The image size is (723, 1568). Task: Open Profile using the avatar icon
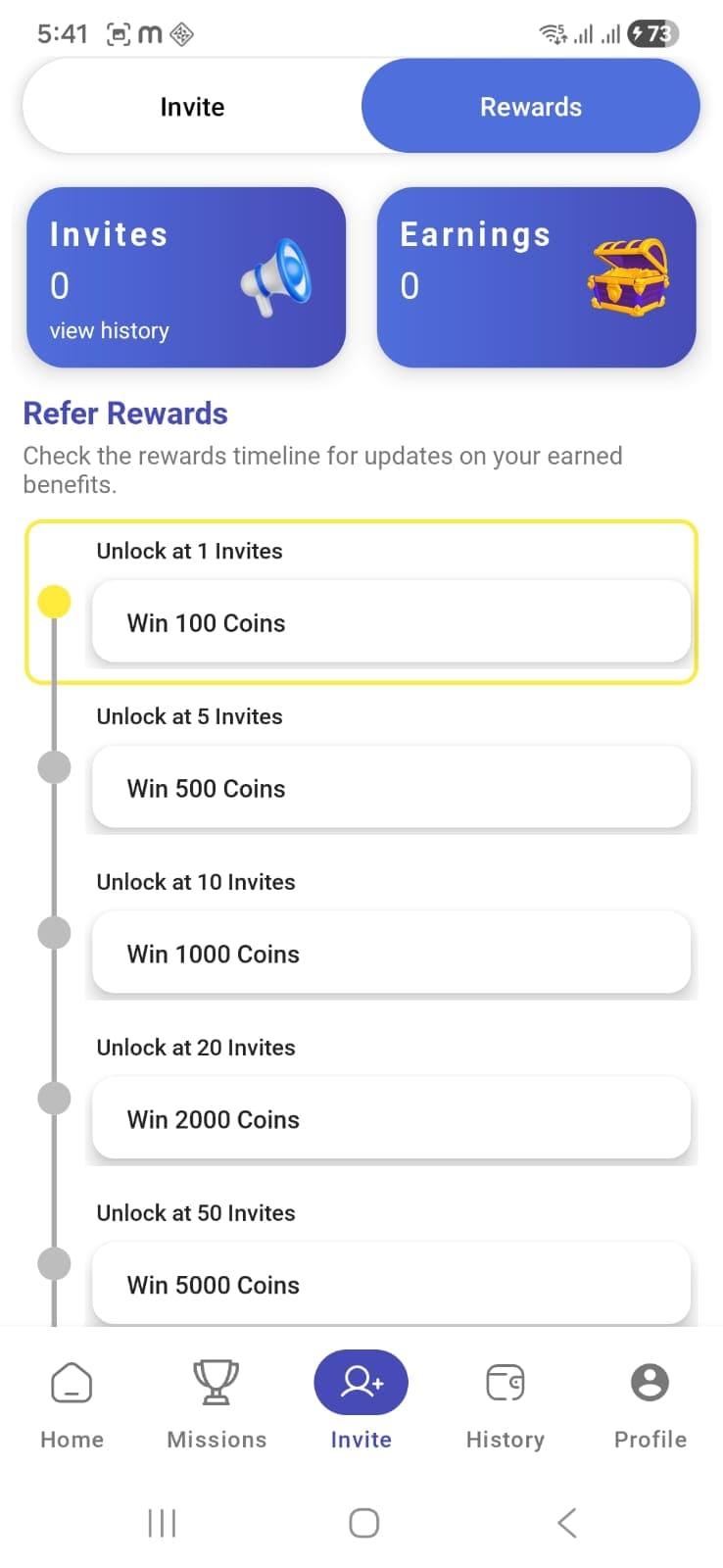tap(649, 1382)
